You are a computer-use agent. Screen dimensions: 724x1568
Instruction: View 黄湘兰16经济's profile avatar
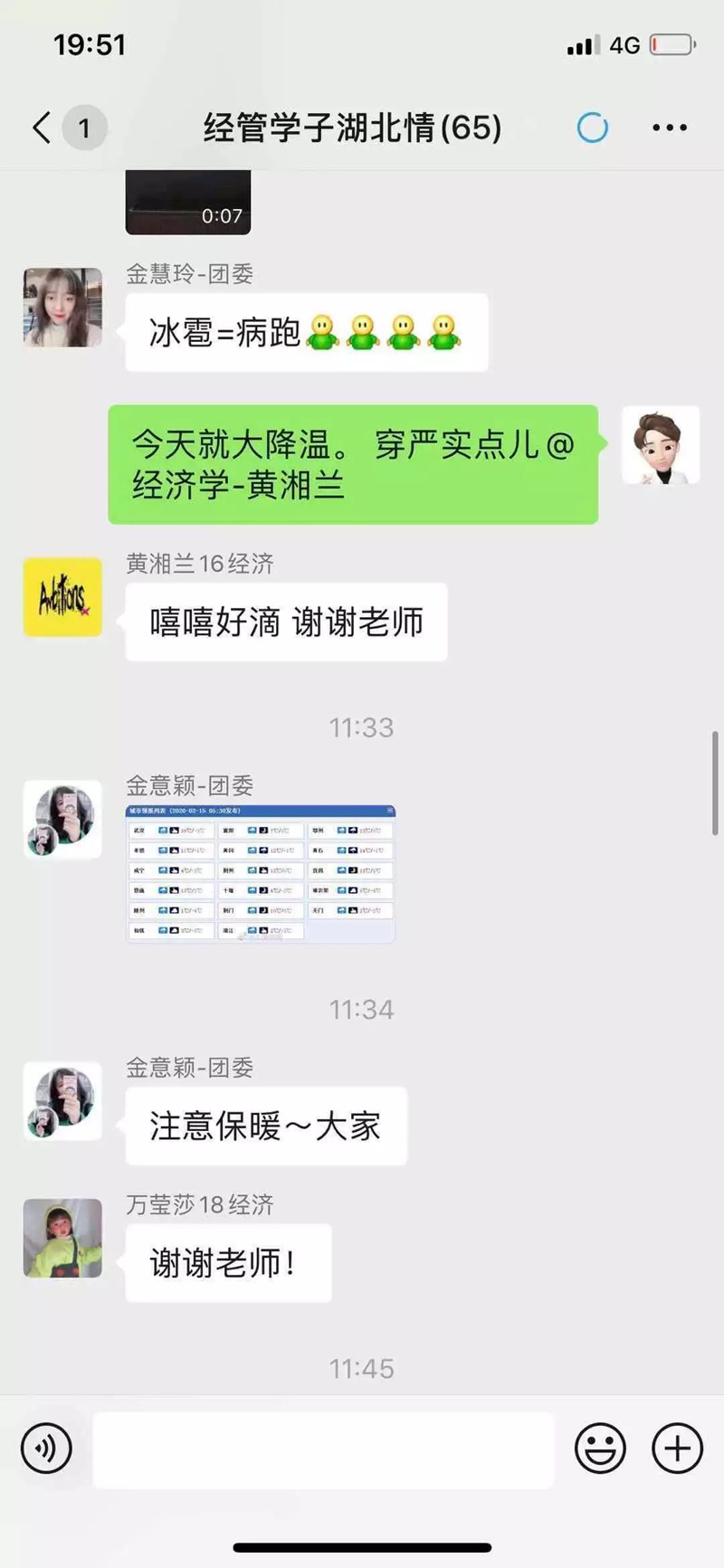click(x=62, y=597)
